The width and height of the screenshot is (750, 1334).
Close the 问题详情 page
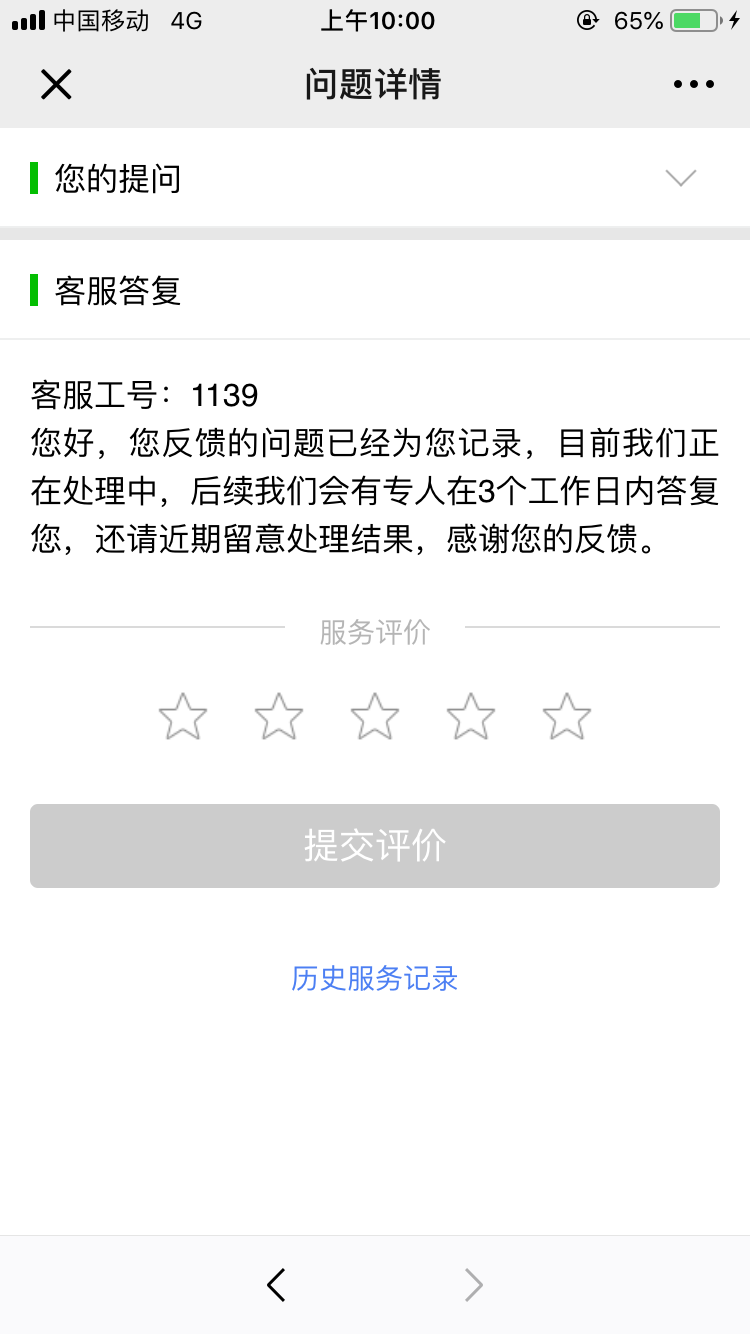click(x=56, y=85)
